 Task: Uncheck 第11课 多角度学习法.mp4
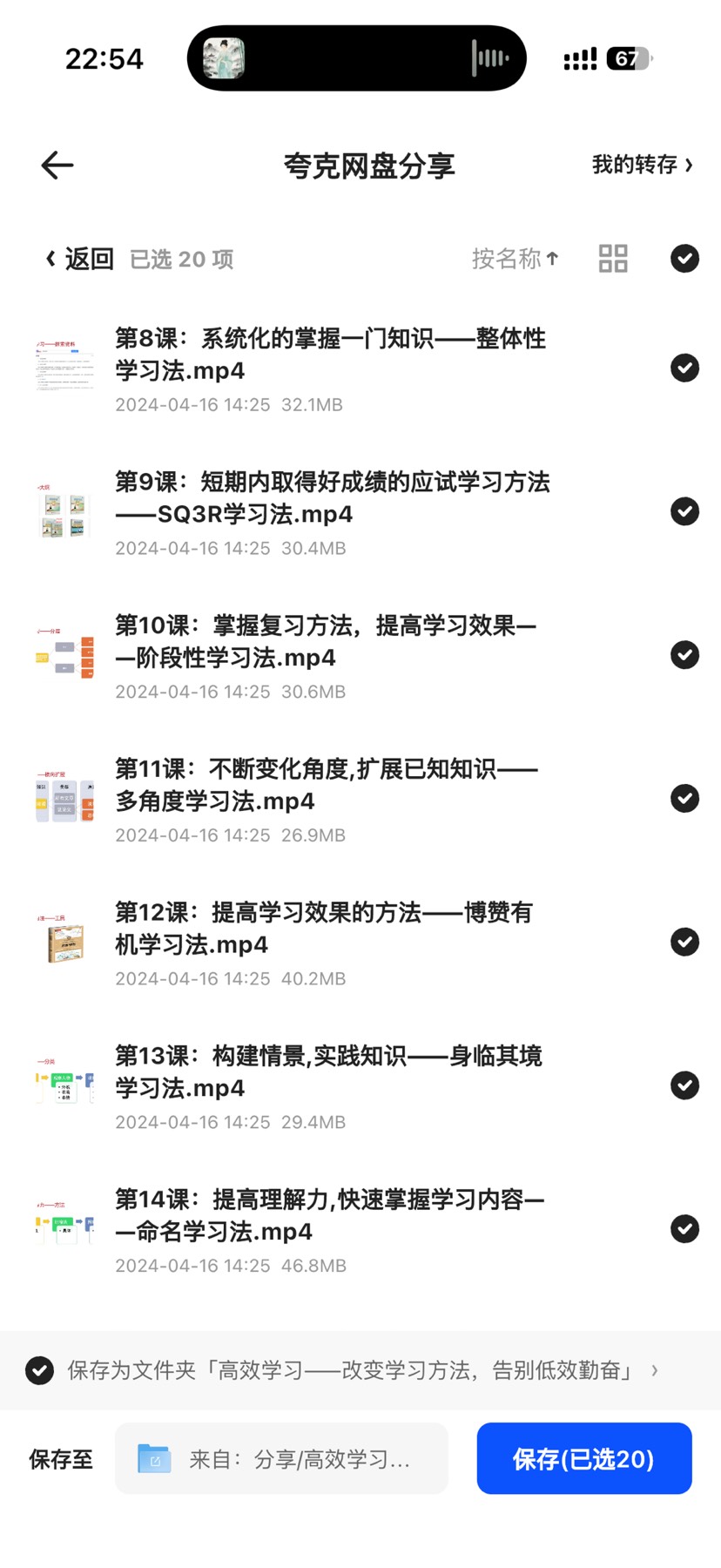(685, 799)
